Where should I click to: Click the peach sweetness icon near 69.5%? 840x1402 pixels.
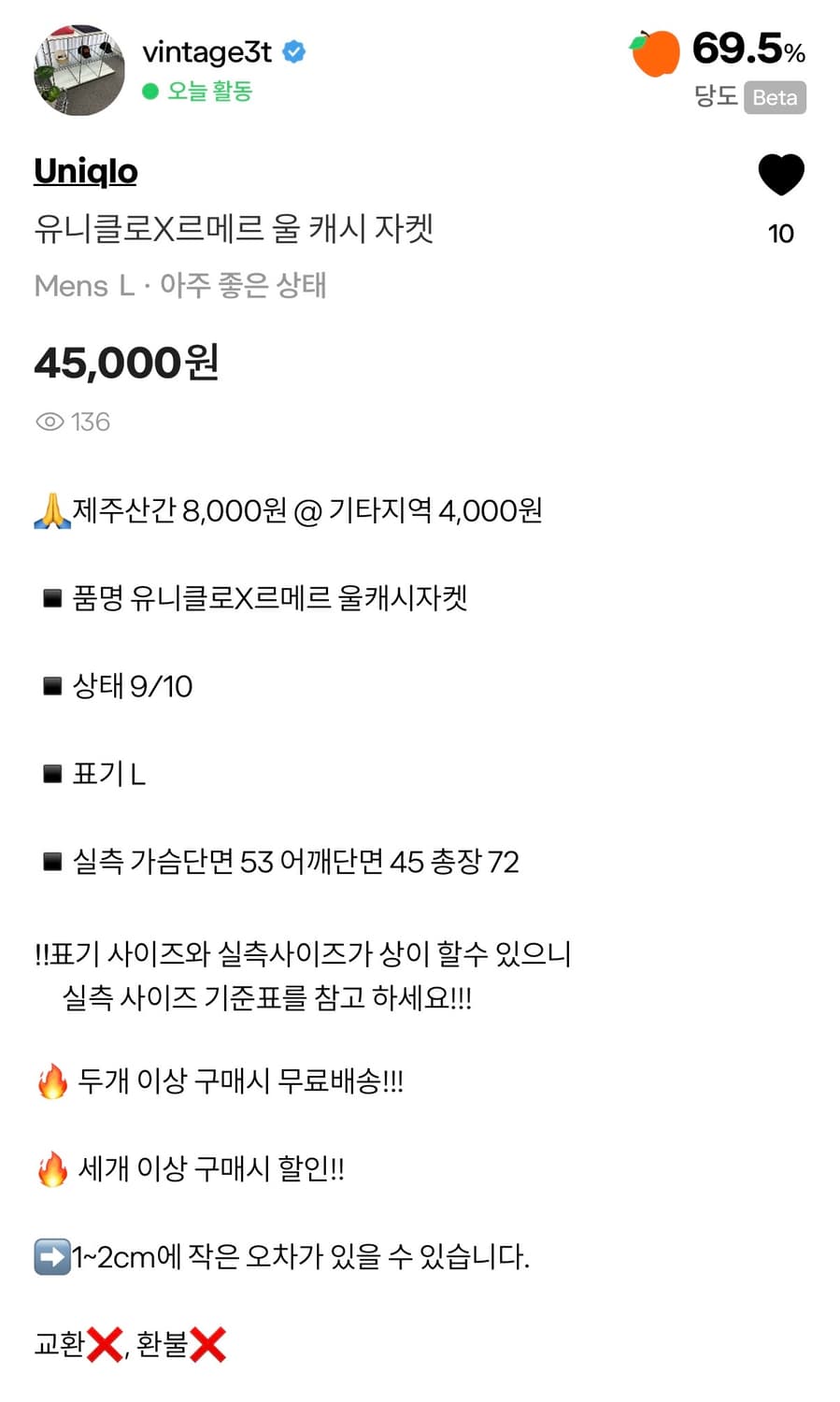652,53
